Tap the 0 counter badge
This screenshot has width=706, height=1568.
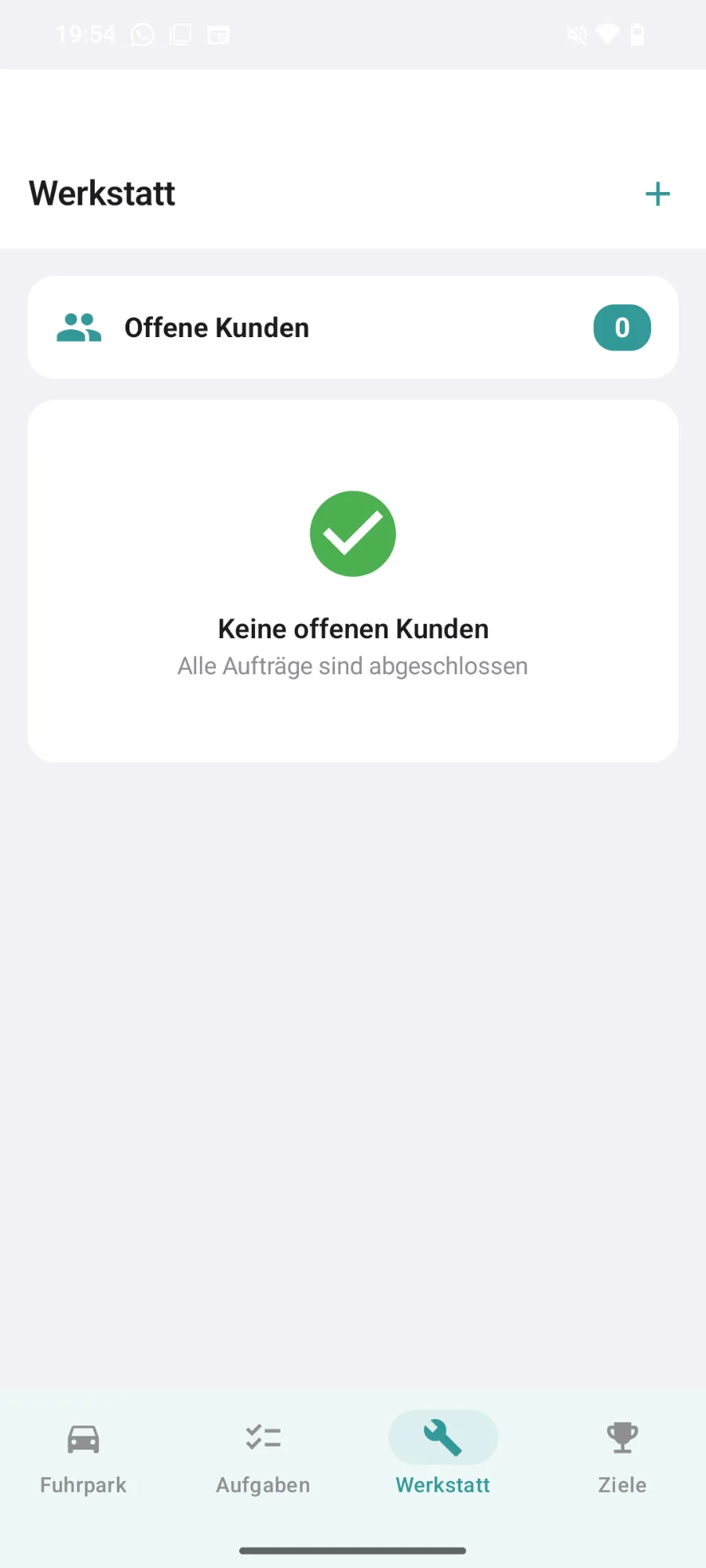(621, 327)
